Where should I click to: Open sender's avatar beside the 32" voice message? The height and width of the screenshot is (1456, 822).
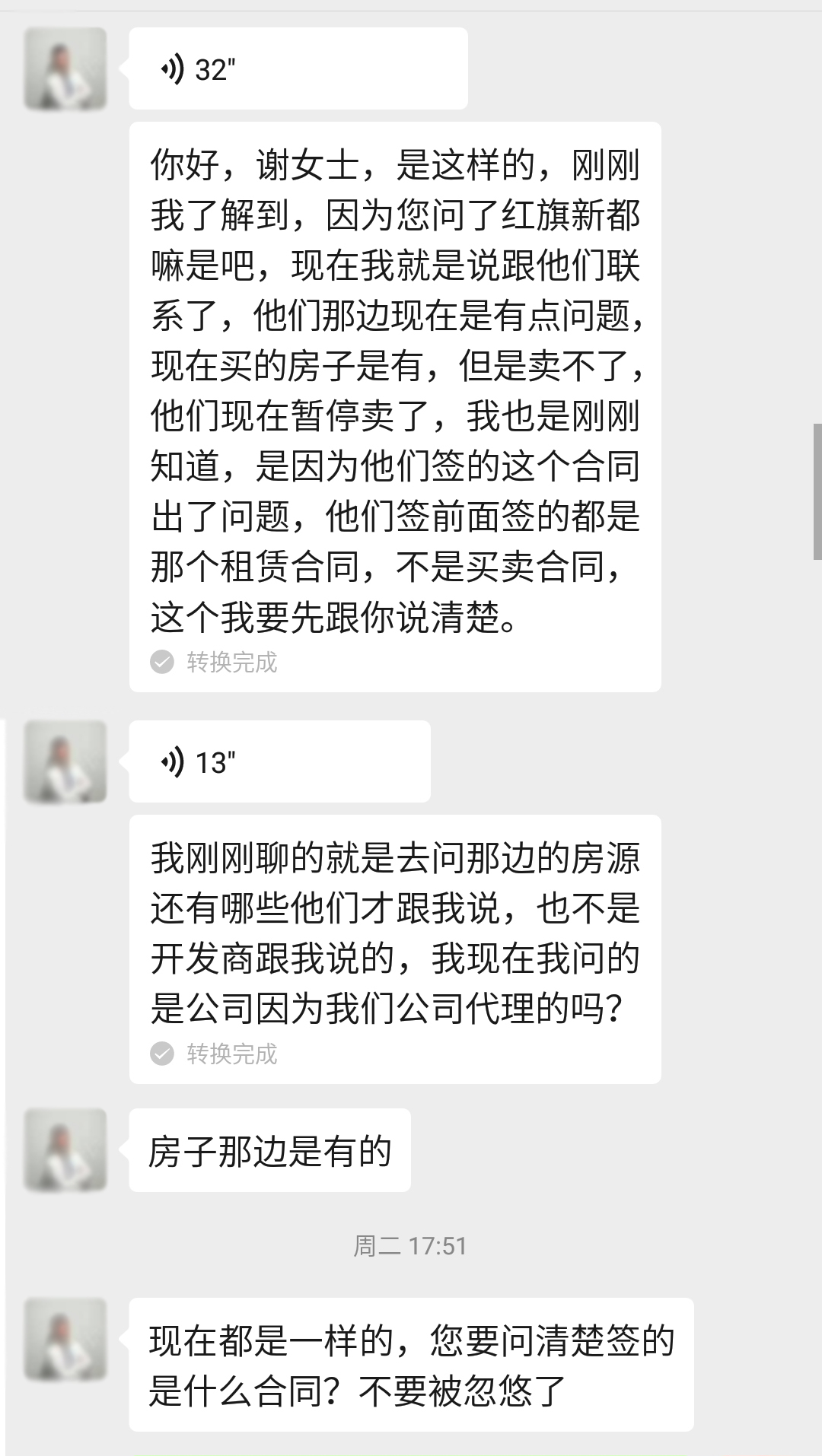tap(65, 69)
